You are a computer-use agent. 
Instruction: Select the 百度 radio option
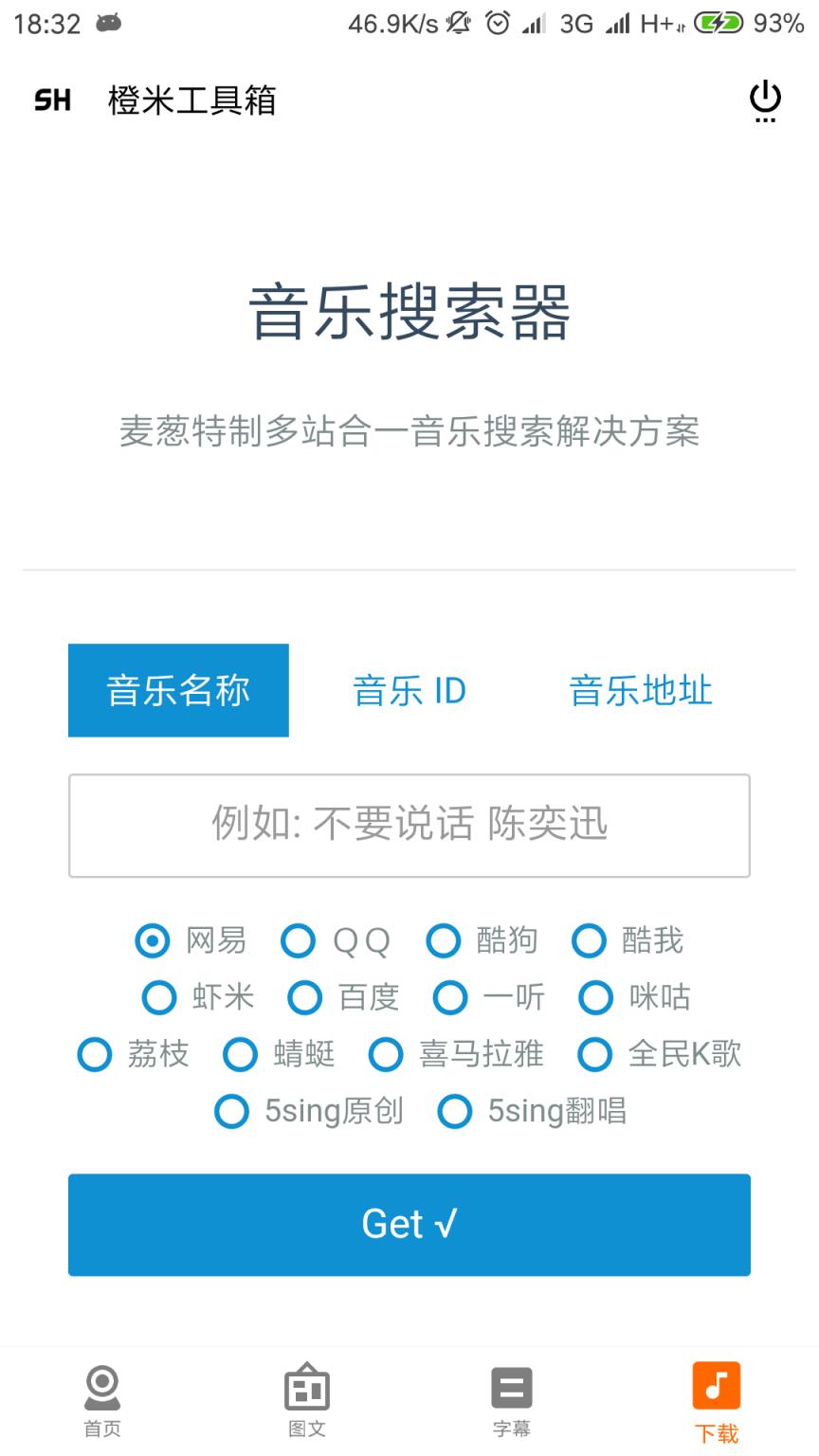tap(305, 997)
